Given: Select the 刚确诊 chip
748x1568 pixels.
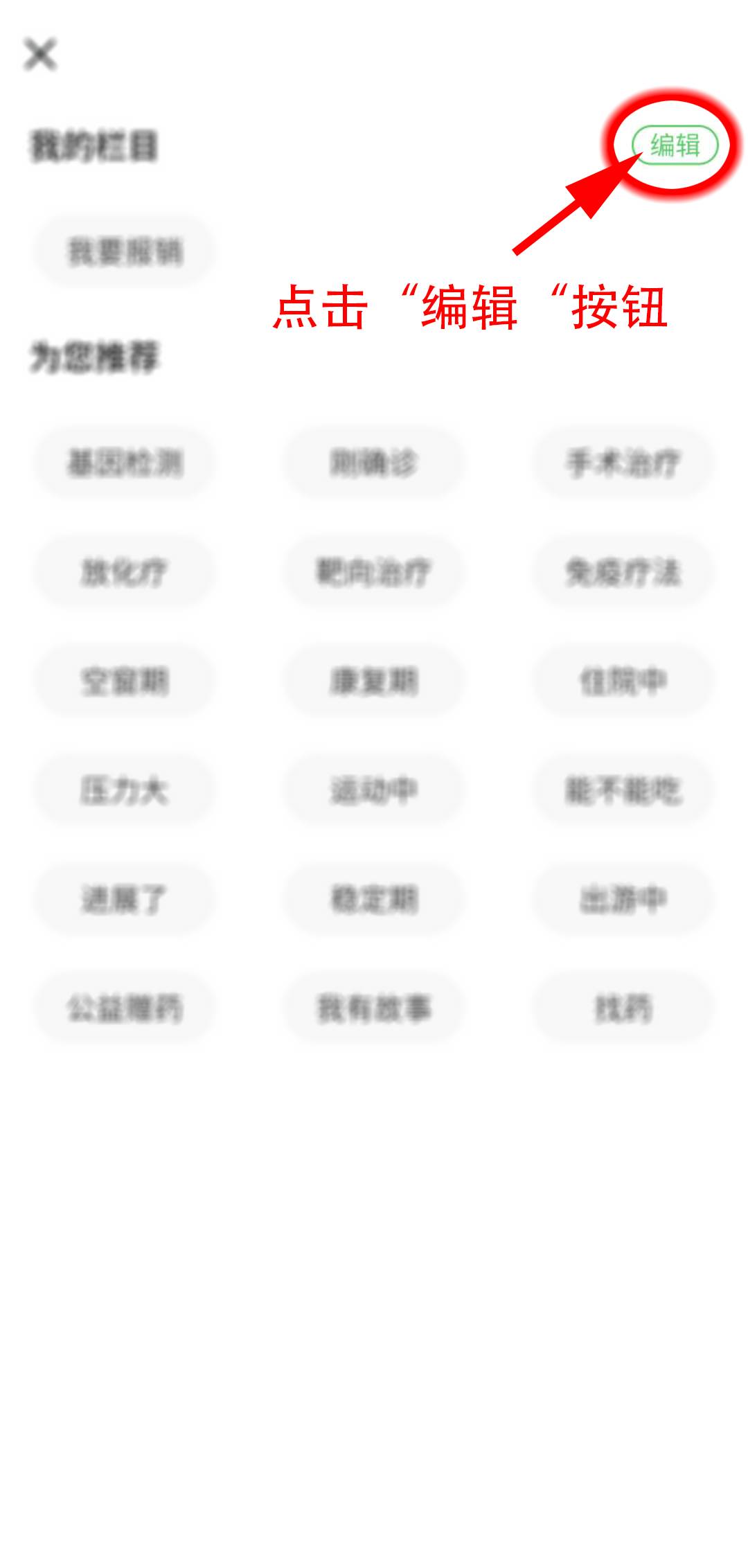Looking at the screenshot, I should tap(373, 463).
